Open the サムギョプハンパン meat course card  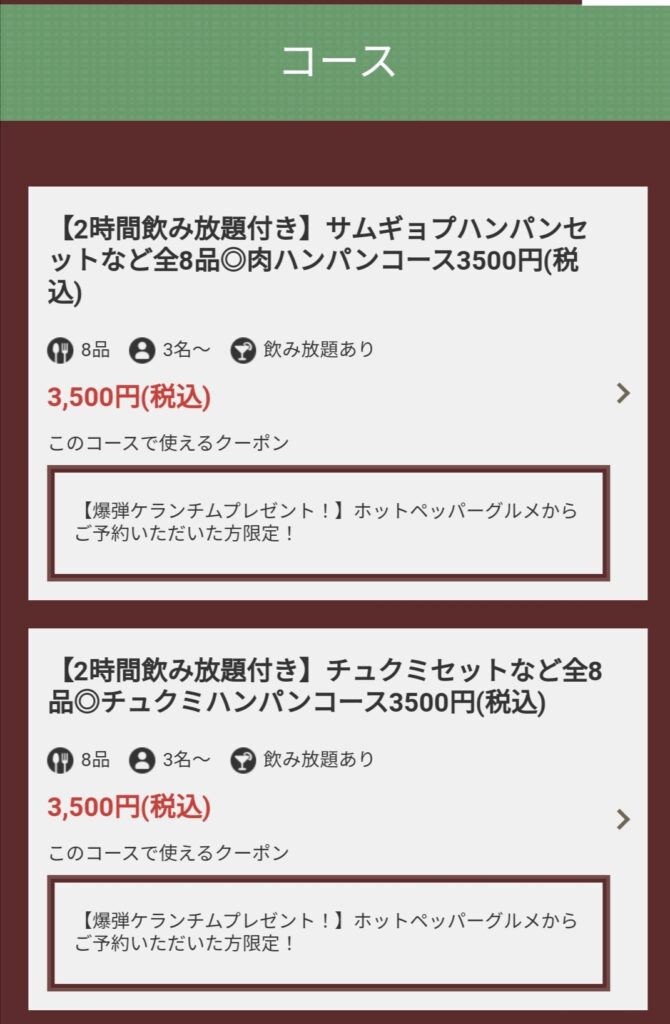(320, 261)
